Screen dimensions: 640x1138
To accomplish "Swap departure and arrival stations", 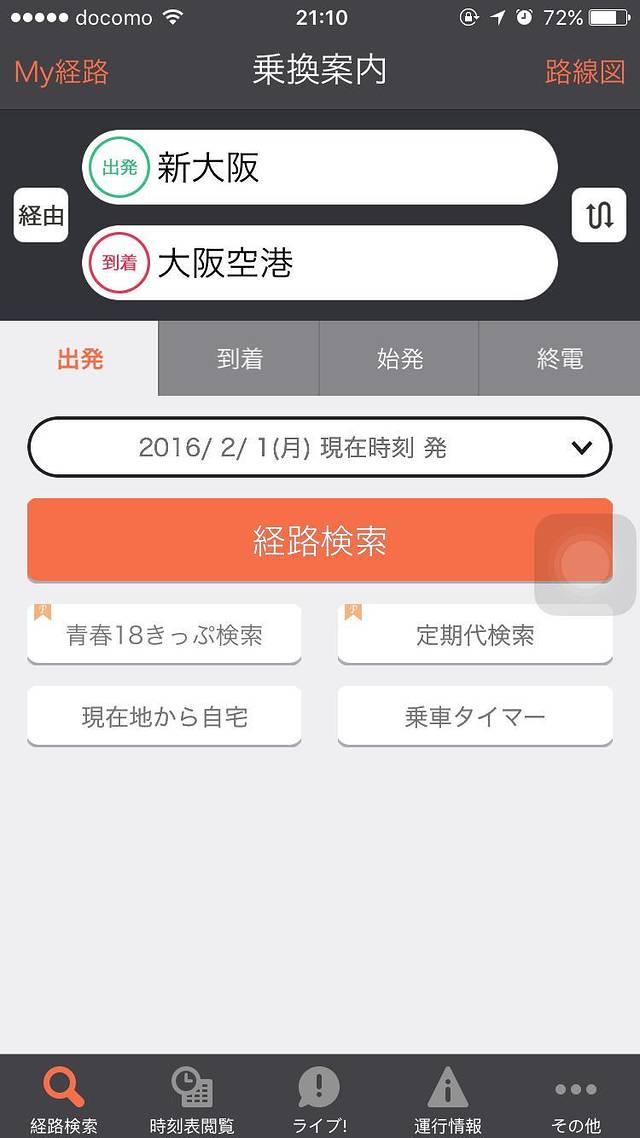I will (599, 215).
